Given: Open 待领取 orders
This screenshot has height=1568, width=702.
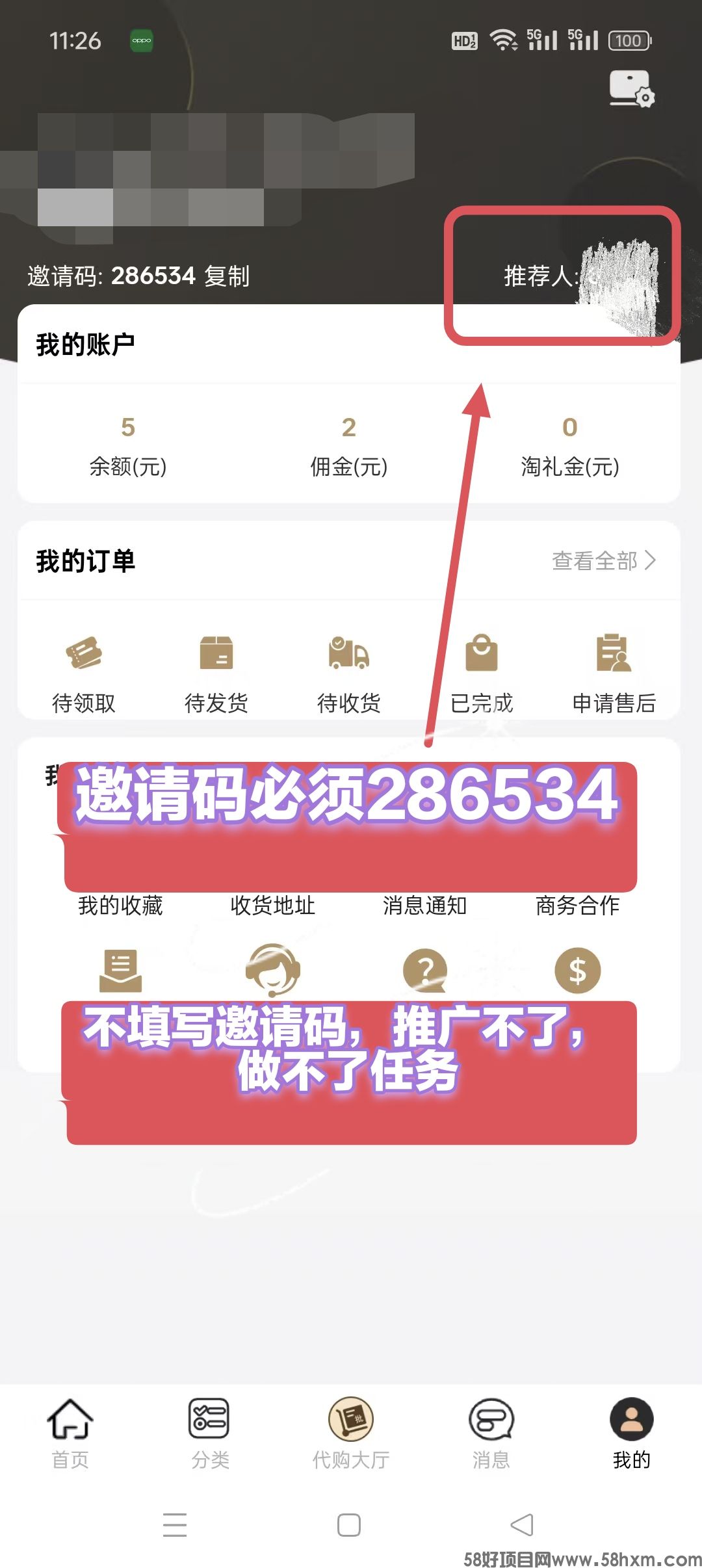Looking at the screenshot, I should (x=84, y=673).
